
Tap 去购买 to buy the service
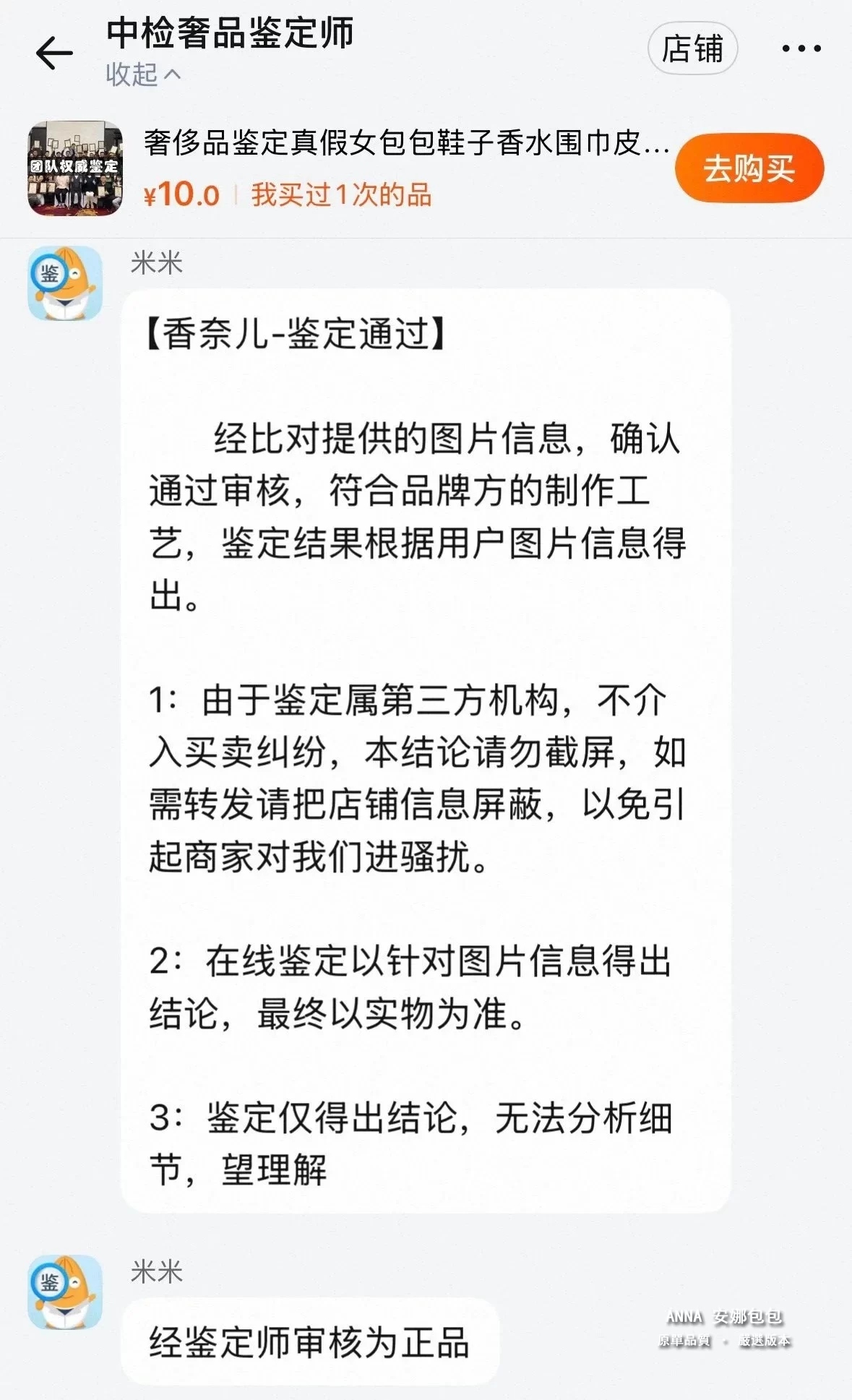tap(749, 168)
